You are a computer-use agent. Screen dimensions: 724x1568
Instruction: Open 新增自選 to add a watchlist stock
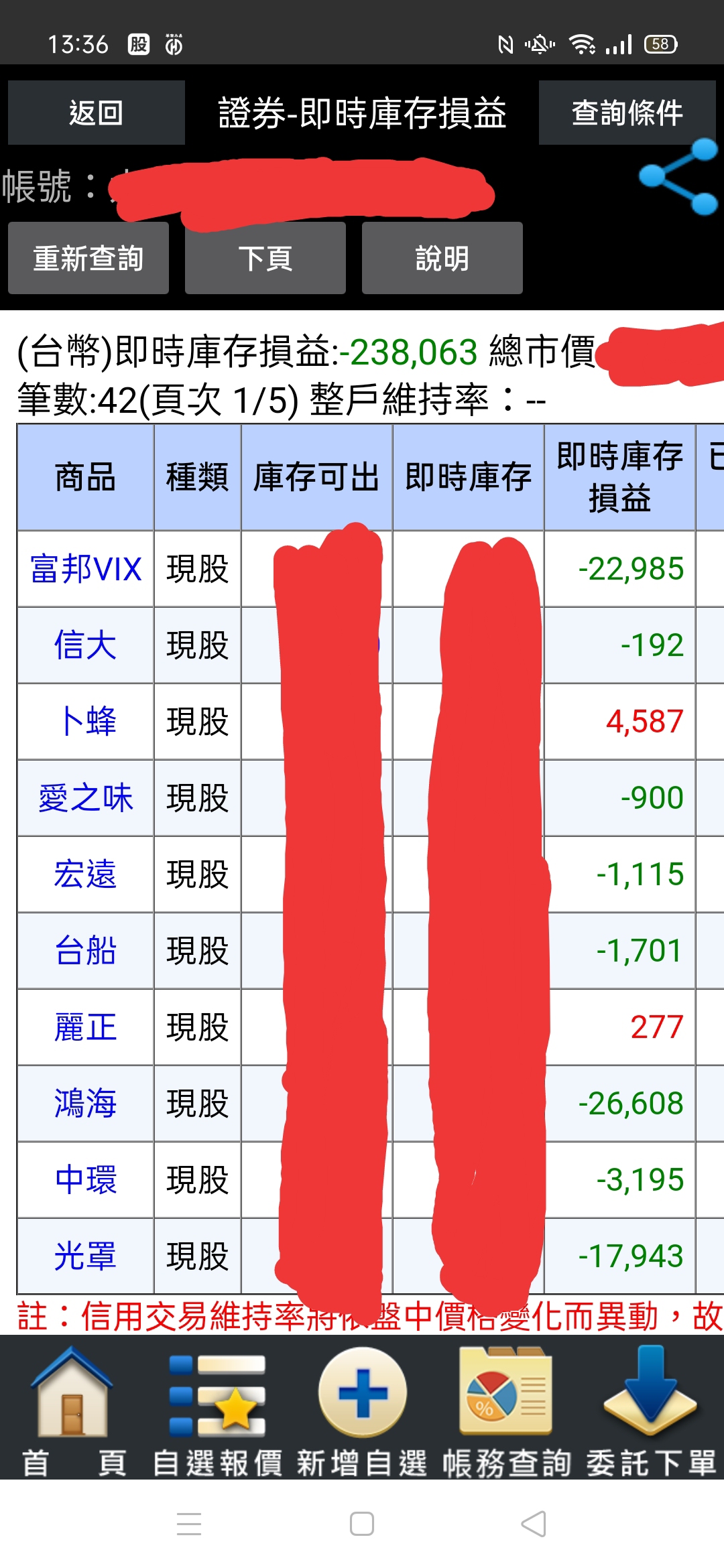(362, 1411)
